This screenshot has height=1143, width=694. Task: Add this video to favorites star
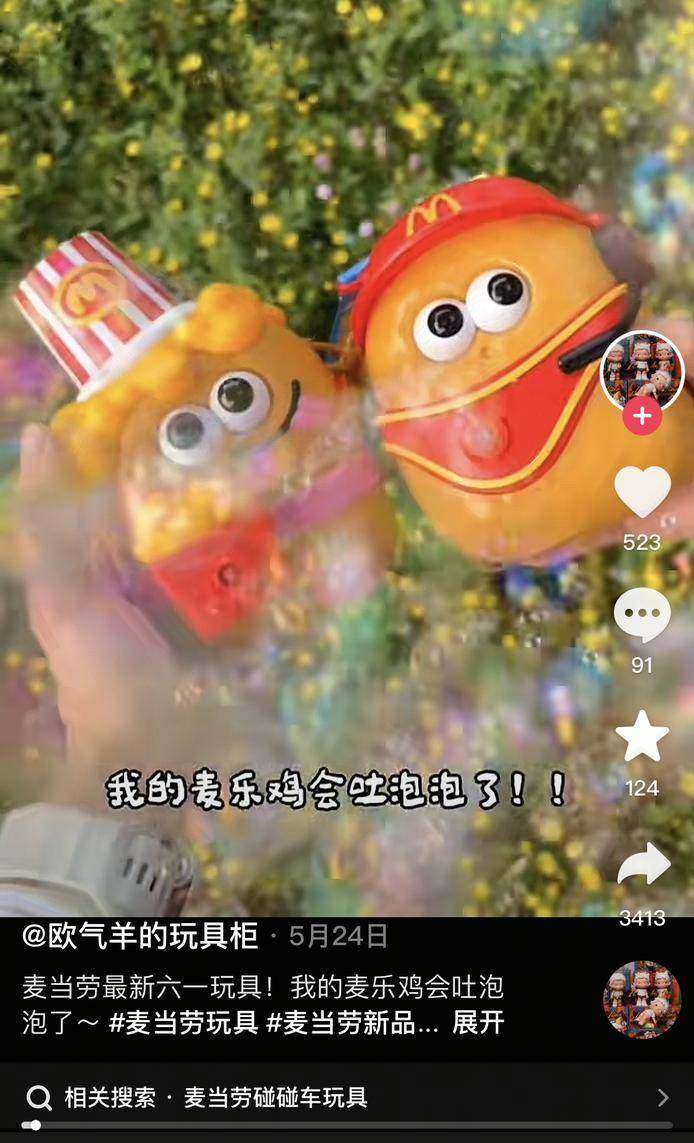[641, 737]
